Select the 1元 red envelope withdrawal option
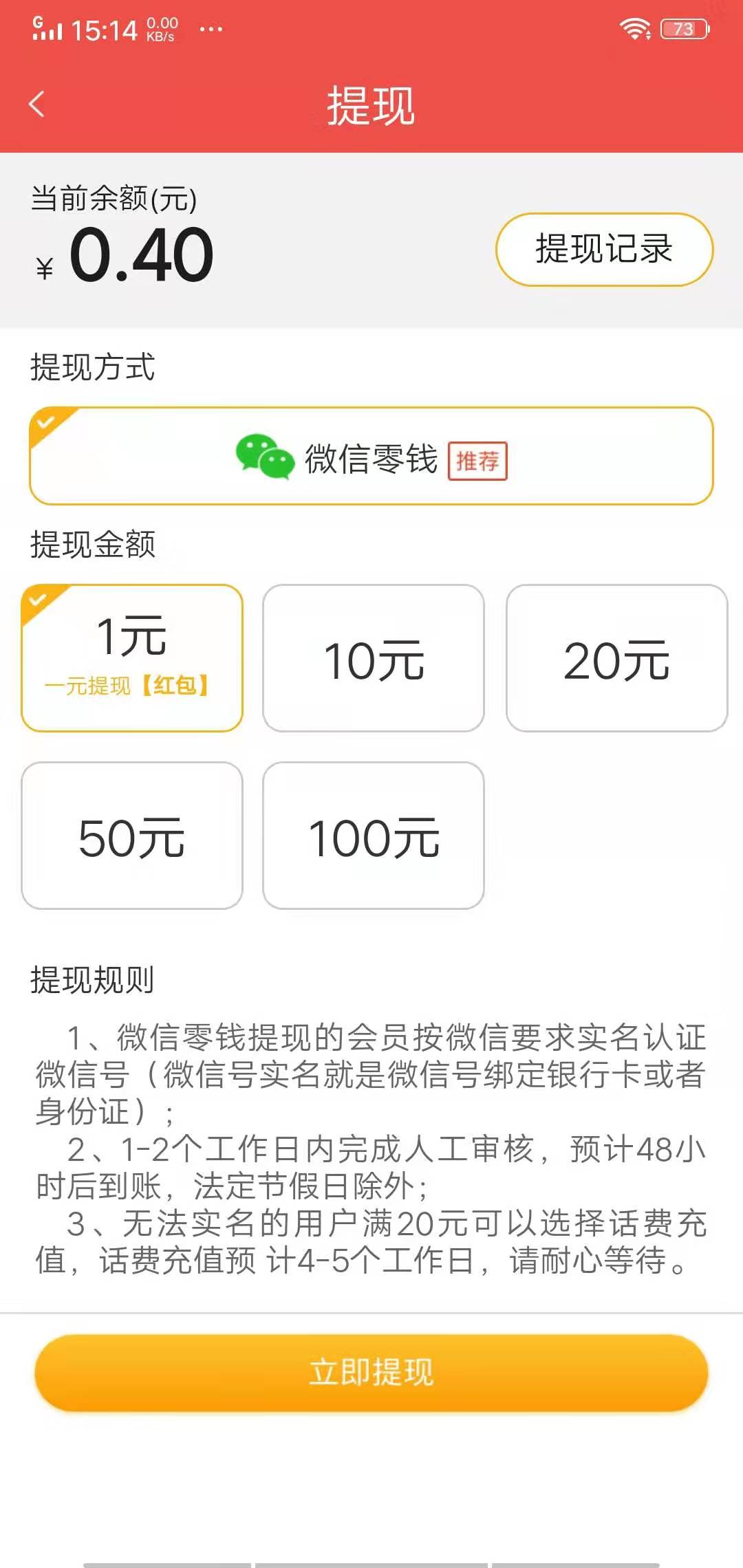743x1568 pixels. click(x=132, y=658)
